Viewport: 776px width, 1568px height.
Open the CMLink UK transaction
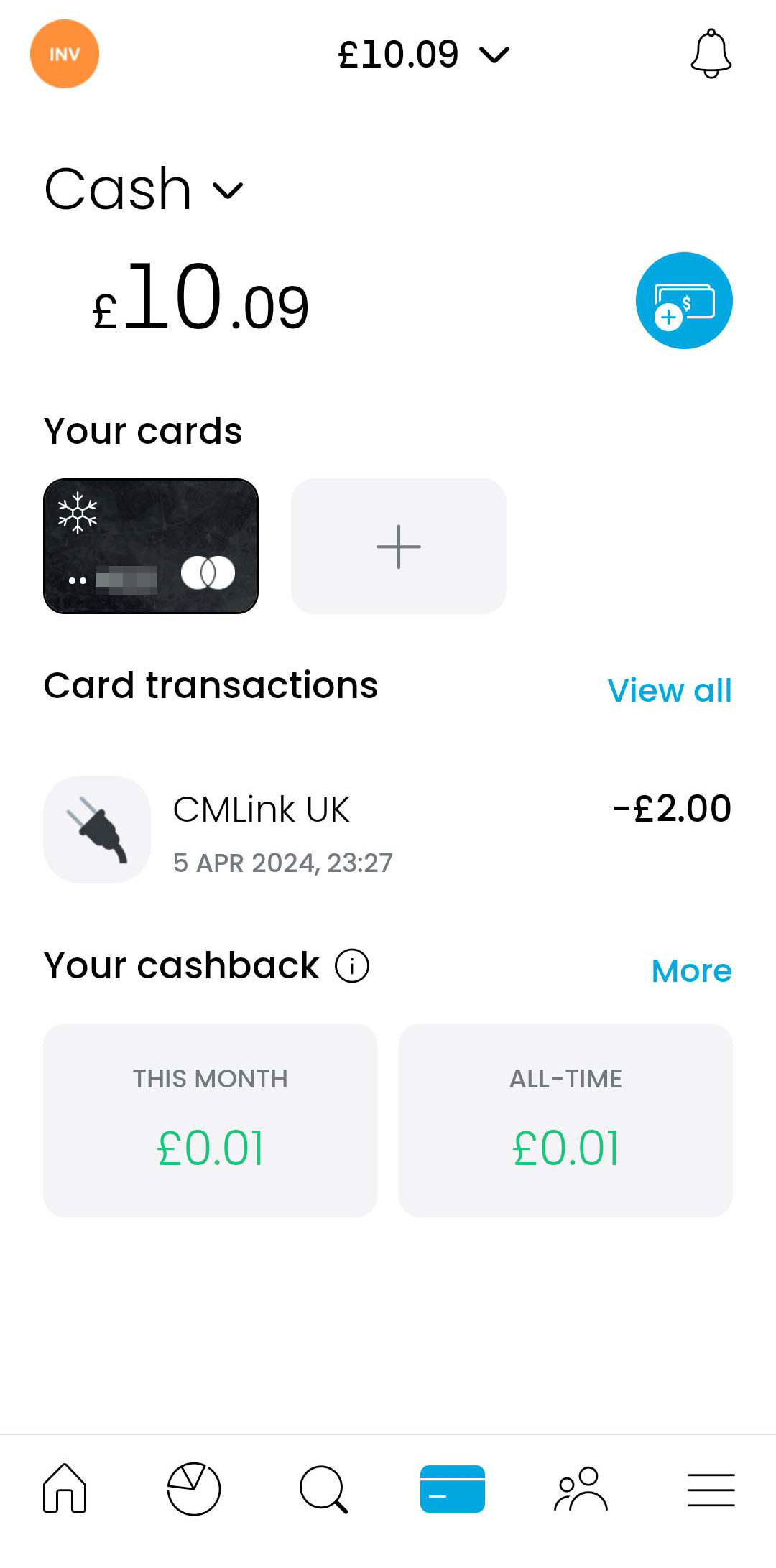[388, 830]
